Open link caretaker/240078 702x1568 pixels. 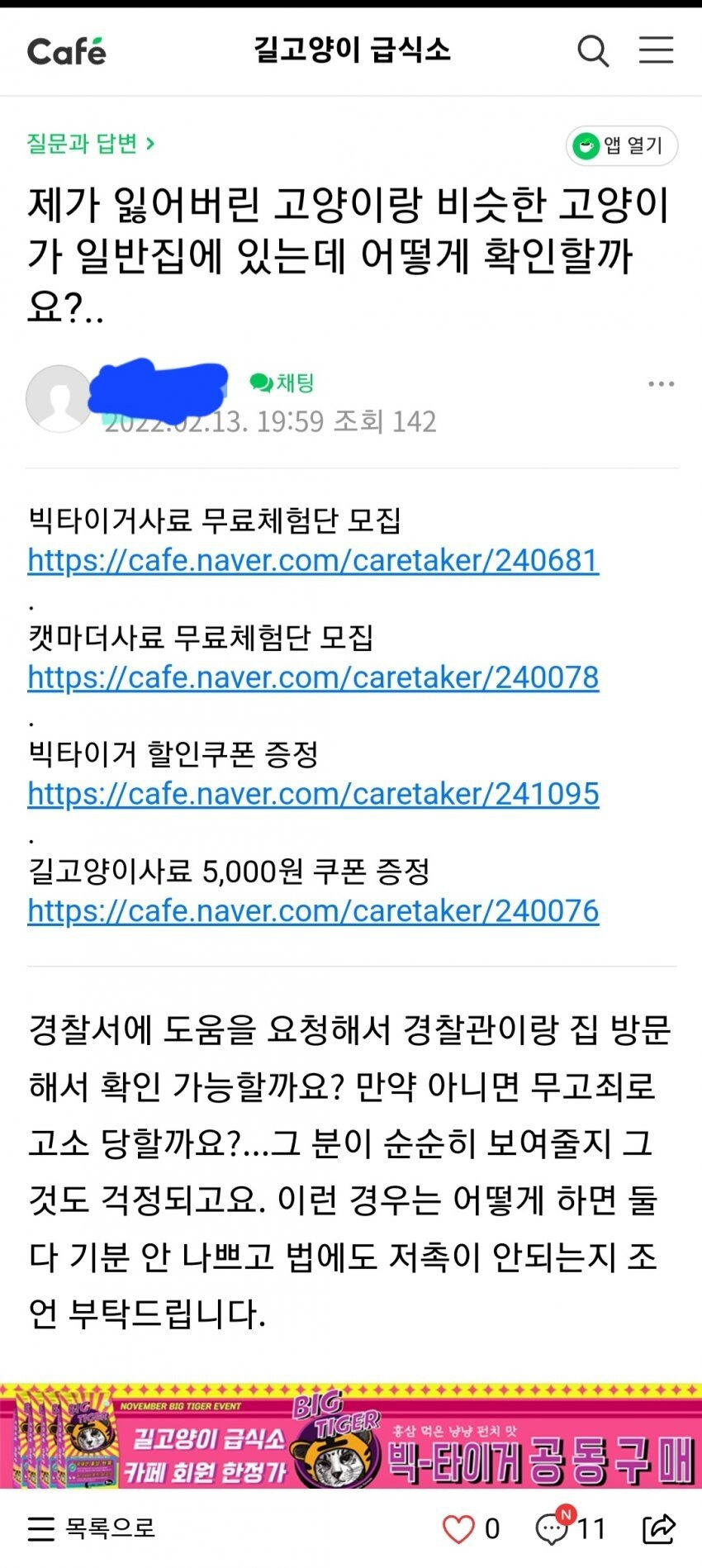(x=313, y=677)
